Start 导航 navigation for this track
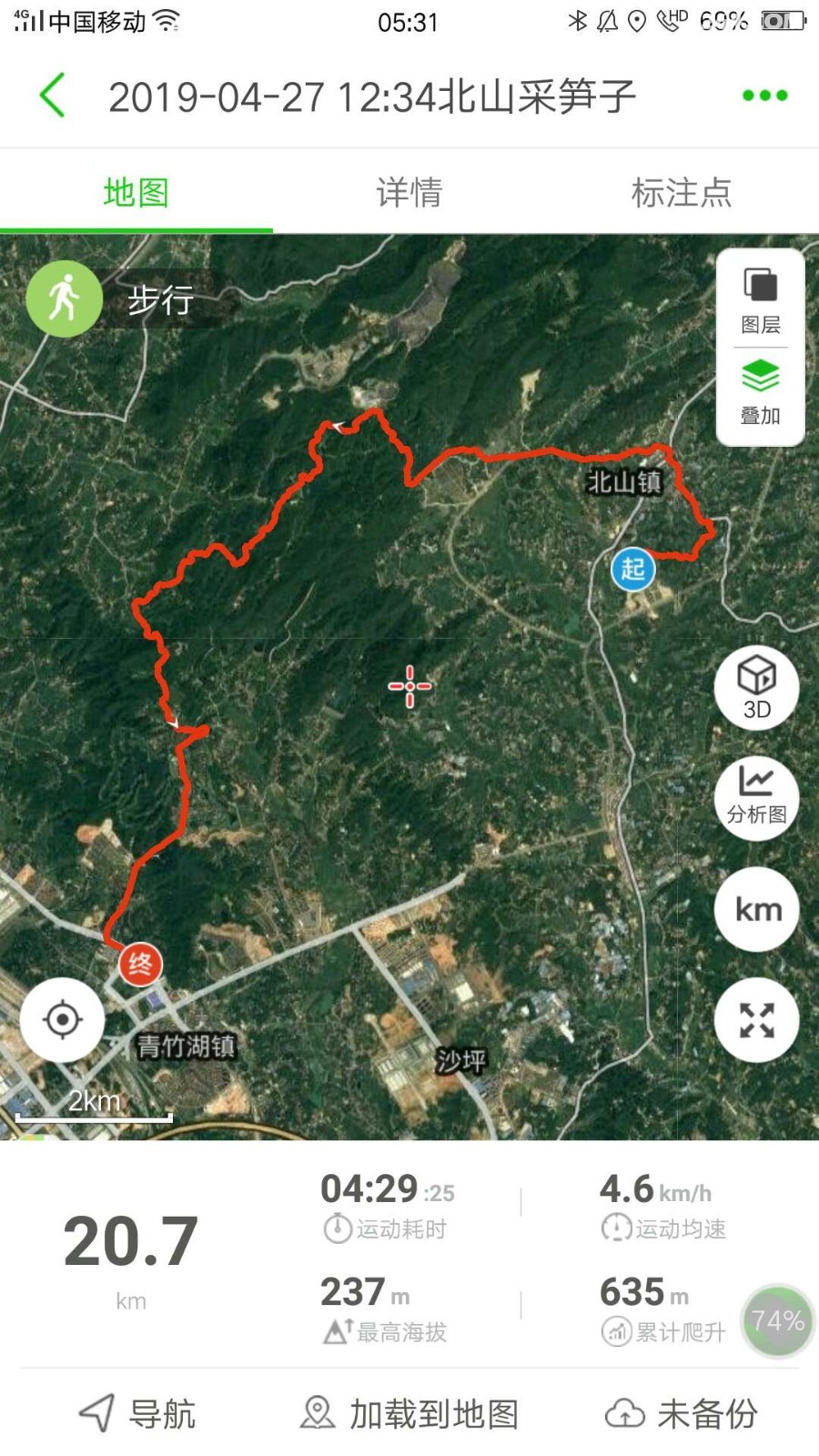 [136, 1413]
